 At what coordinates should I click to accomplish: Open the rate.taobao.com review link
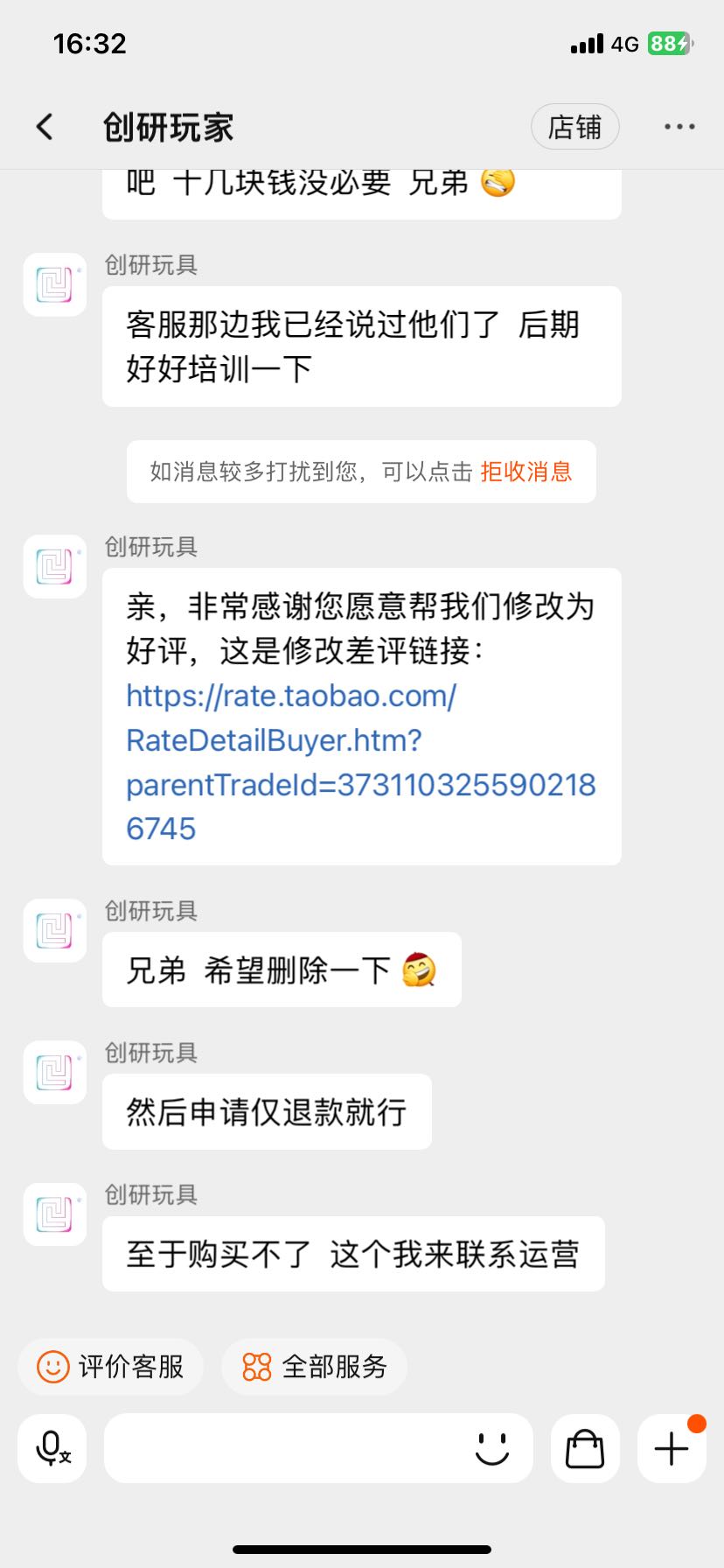point(360,761)
